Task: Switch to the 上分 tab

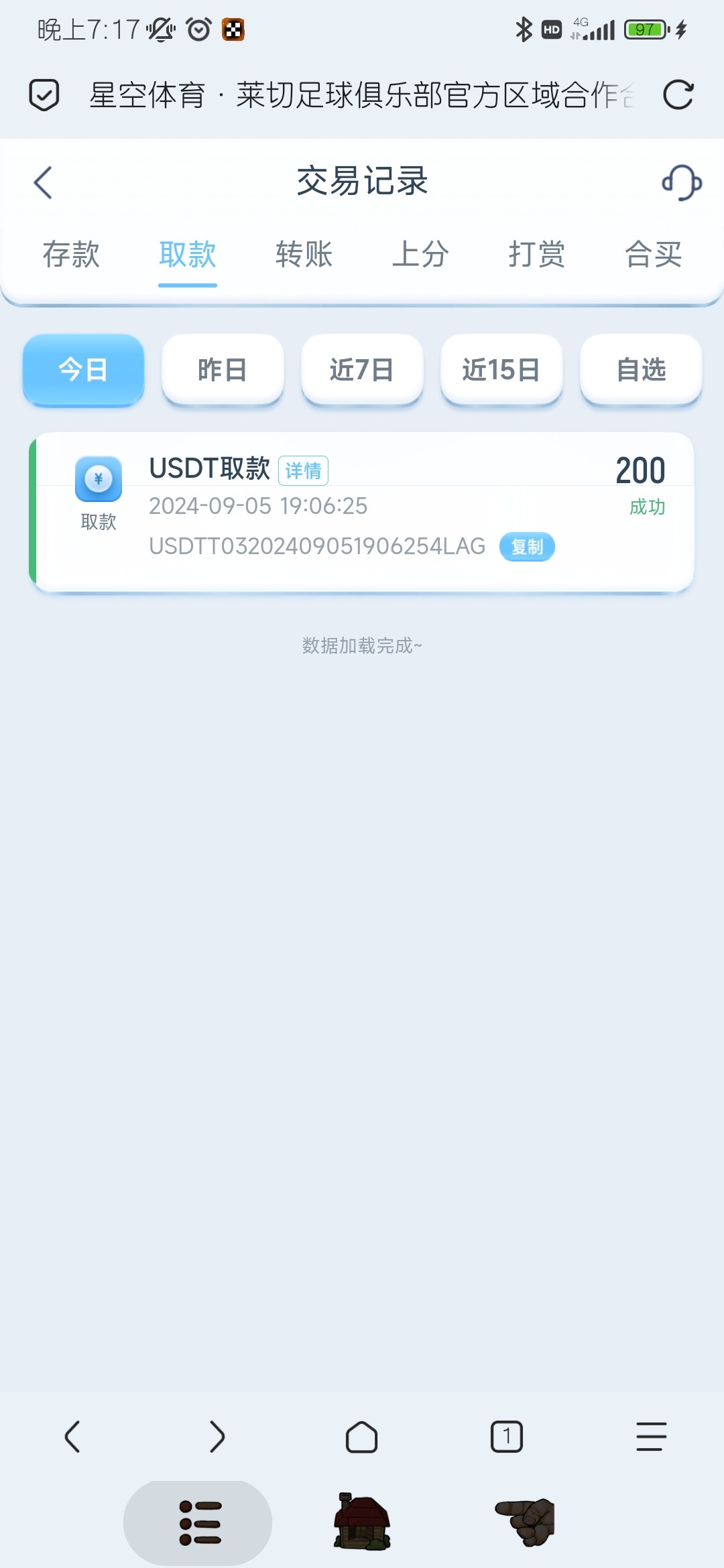Action: [420, 255]
